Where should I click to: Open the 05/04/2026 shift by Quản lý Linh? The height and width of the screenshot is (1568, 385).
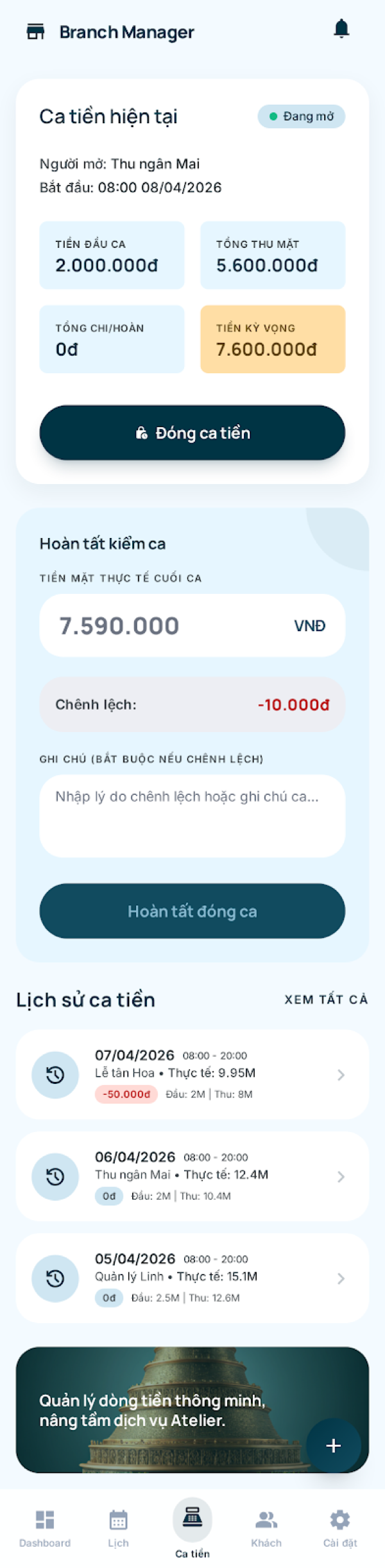tap(192, 1278)
